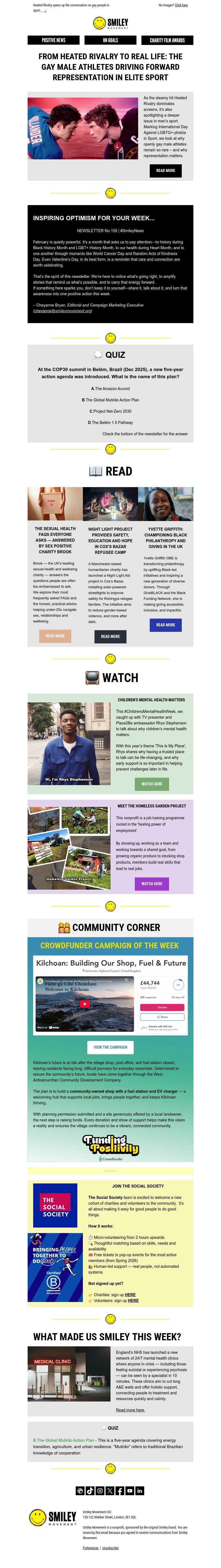This screenshot has height=1568, width=221.
Task: Open email Preferences link
Action: (x=90, y=1547)
